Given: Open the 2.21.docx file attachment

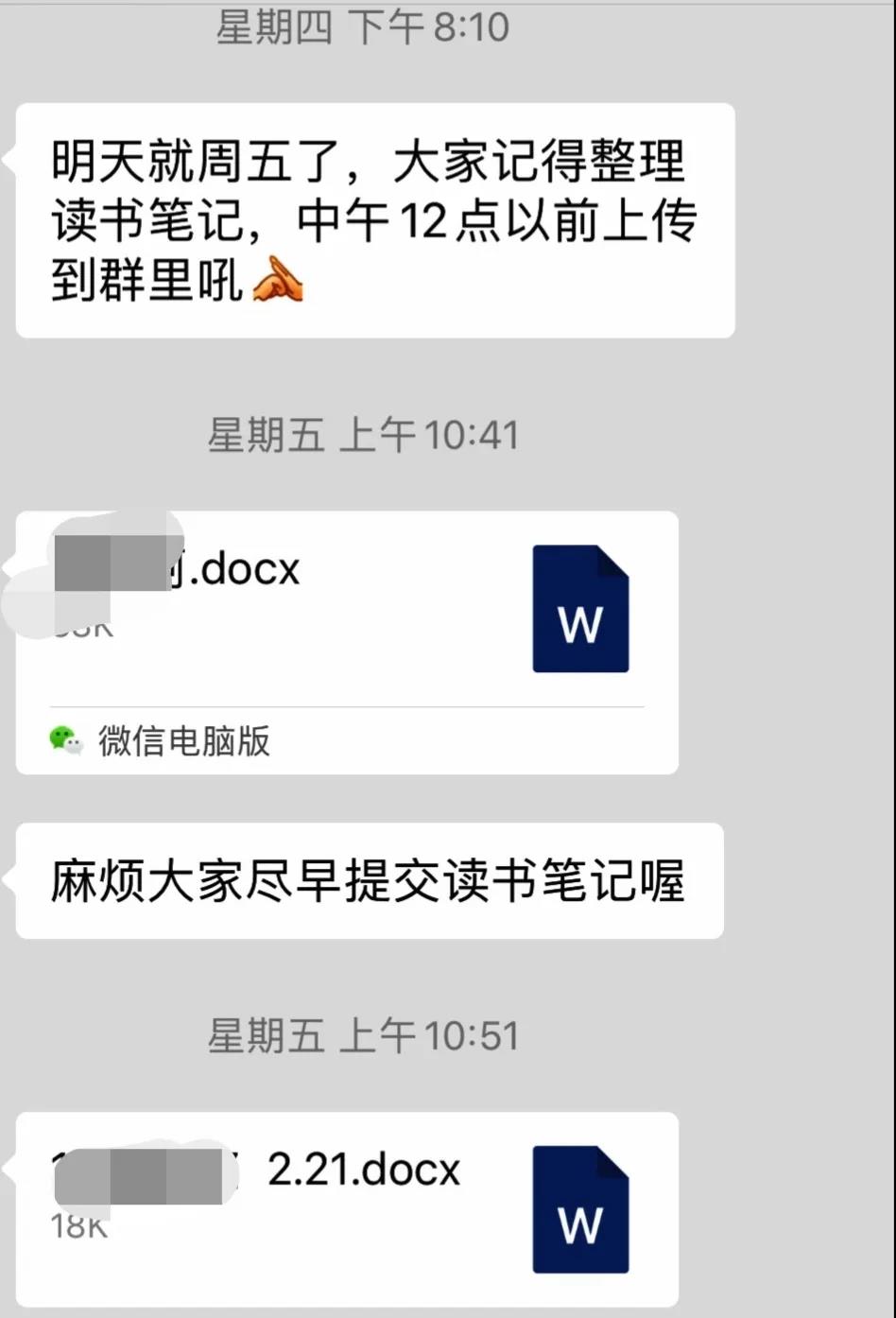Looking at the screenshot, I should tap(346, 1205).
